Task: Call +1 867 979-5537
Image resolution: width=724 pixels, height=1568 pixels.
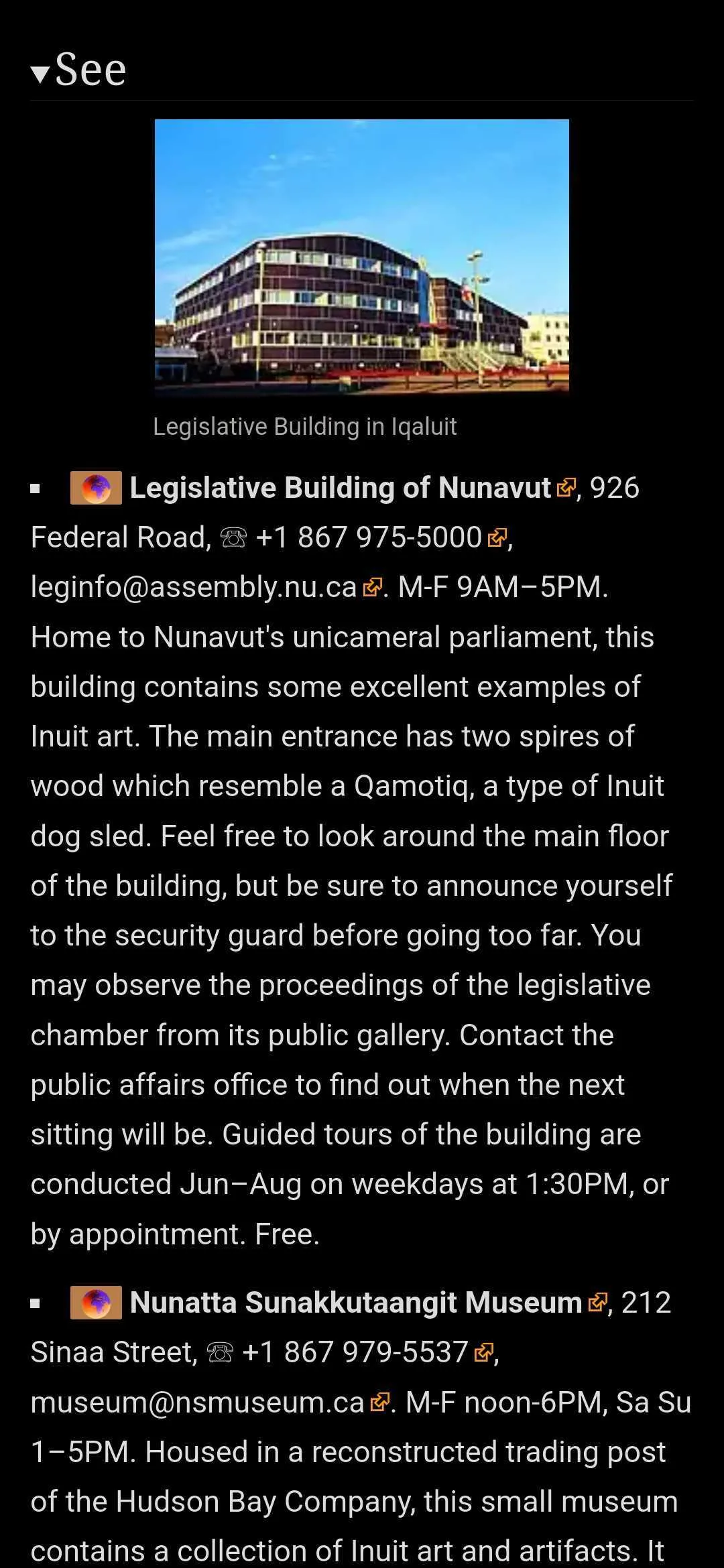Action: point(355,1352)
